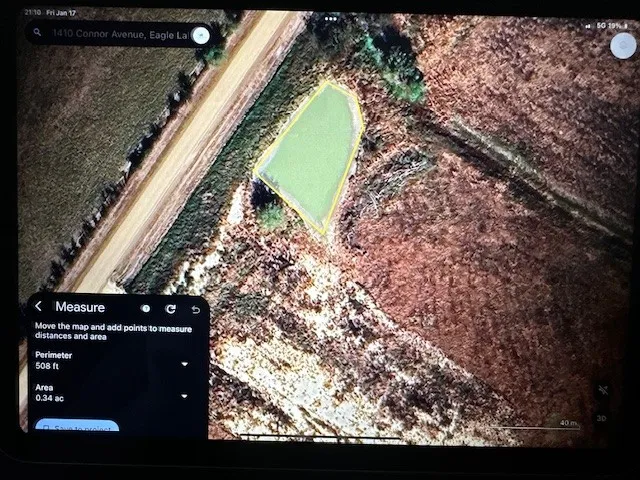This screenshot has width=640, height=480.
Task: Save the measurement to a project
Action: coord(78,428)
